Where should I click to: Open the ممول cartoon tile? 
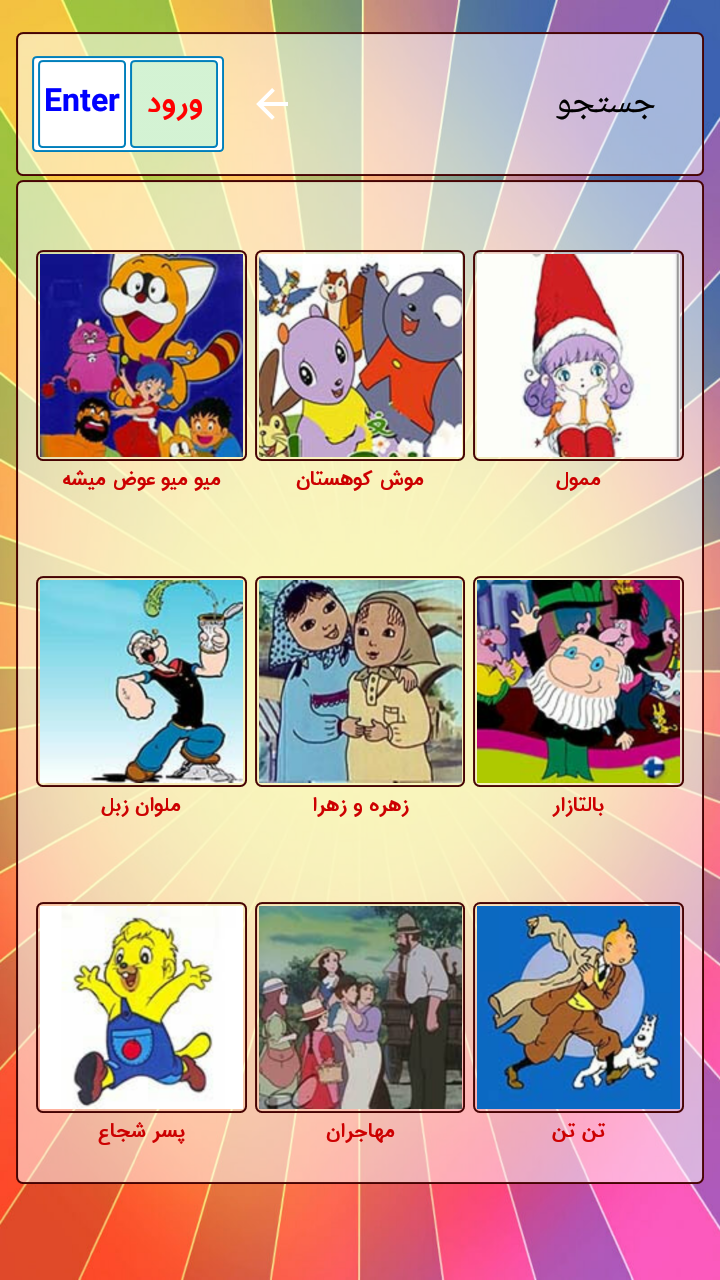pos(578,356)
